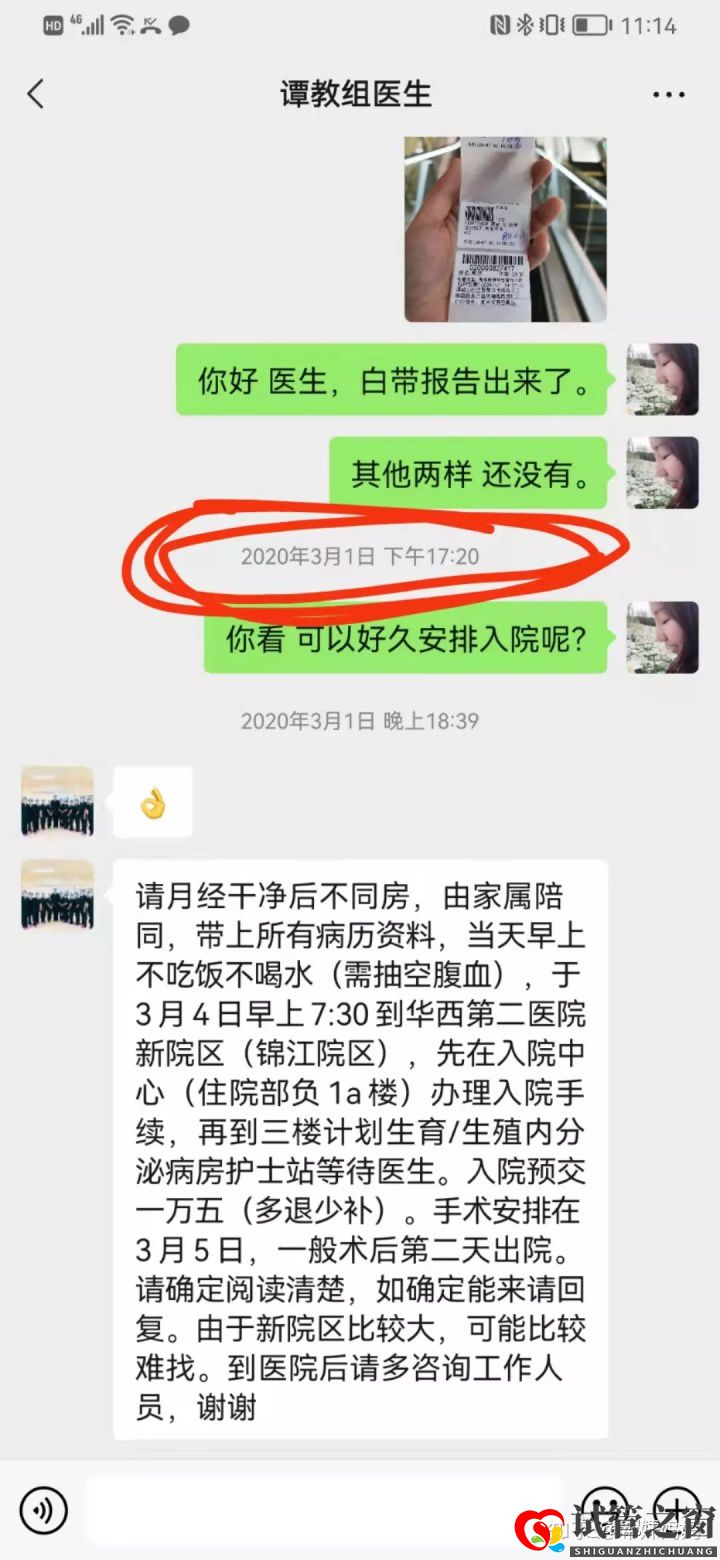Tap the doctor's group avatar picture
The width and height of the screenshot is (720, 1560).
[x=55, y=895]
